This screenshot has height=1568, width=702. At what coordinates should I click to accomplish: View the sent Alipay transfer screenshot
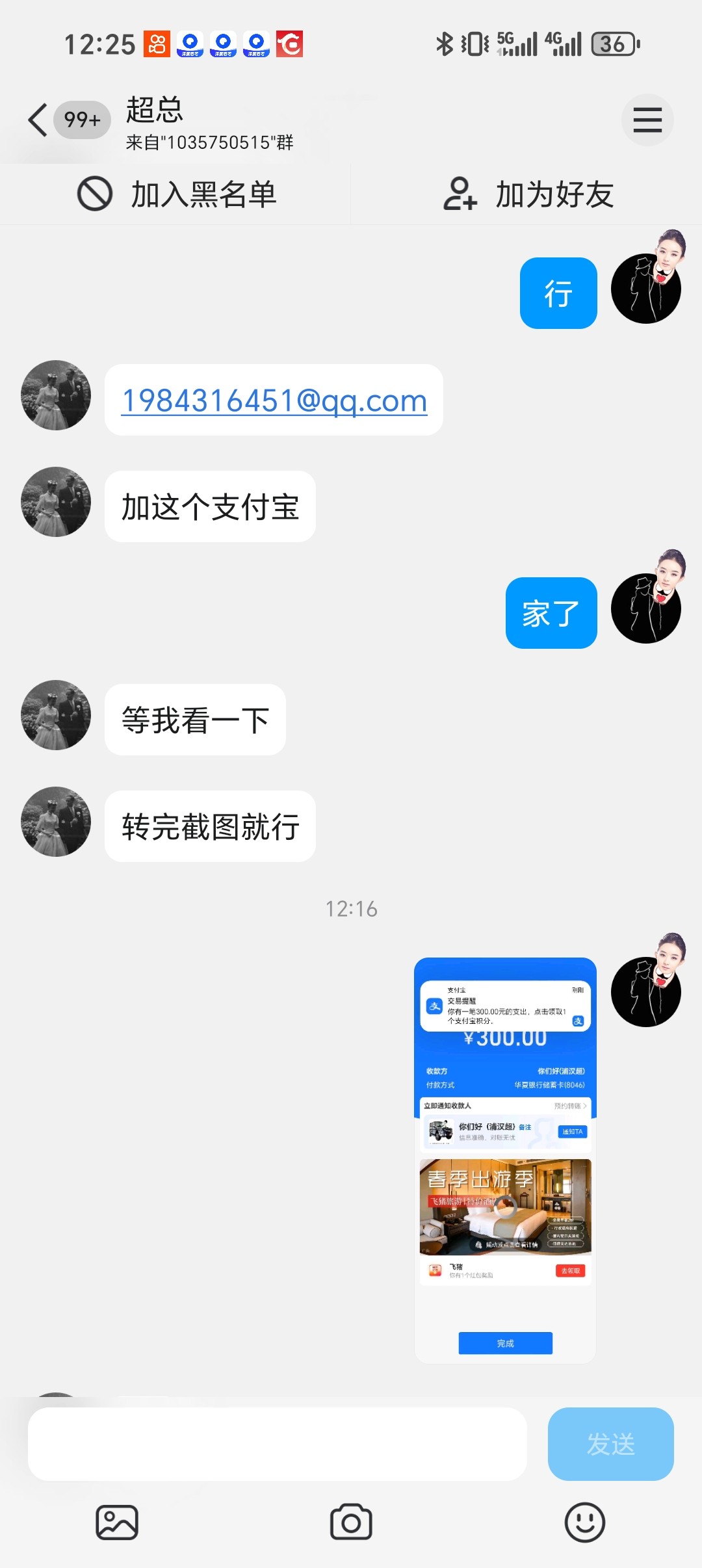pyautogui.click(x=505, y=1160)
